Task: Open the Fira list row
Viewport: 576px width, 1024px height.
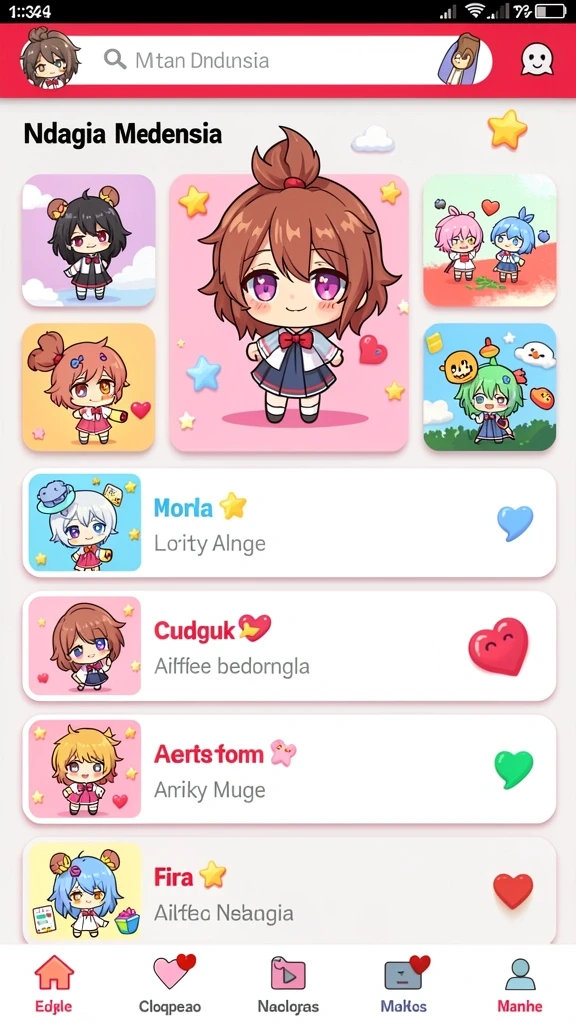Action: tap(289, 891)
